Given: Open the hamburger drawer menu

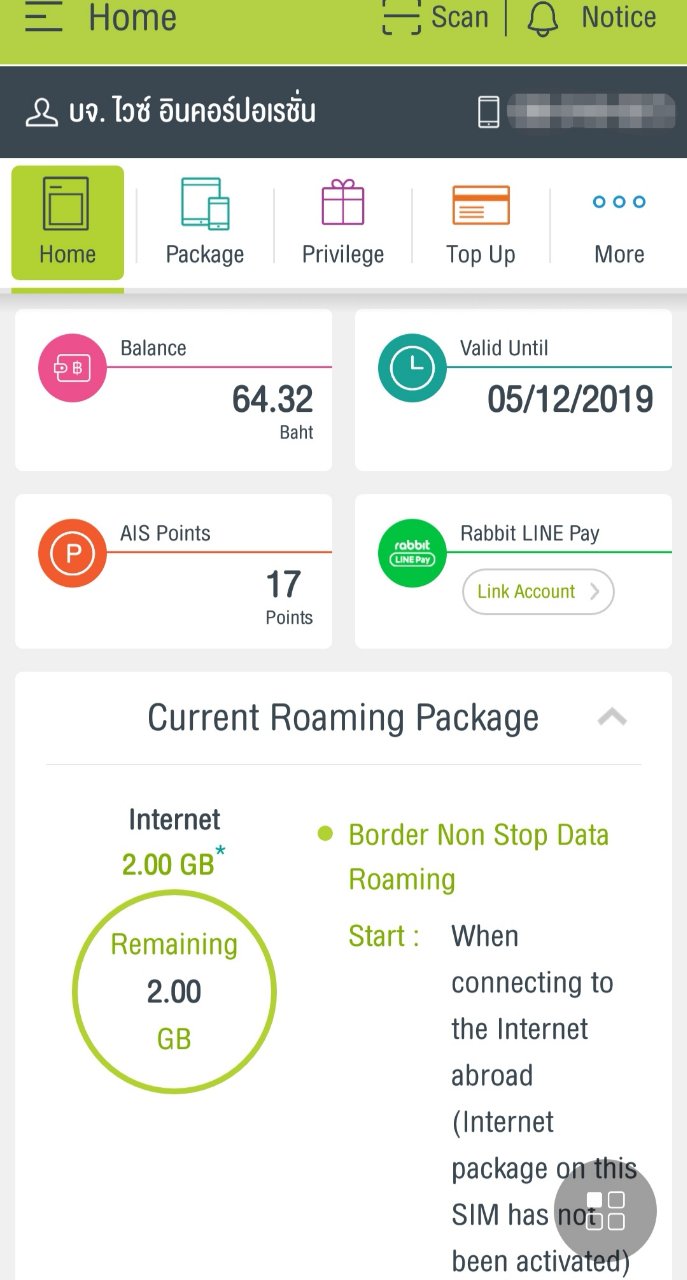Looking at the screenshot, I should [x=44, y=17].
